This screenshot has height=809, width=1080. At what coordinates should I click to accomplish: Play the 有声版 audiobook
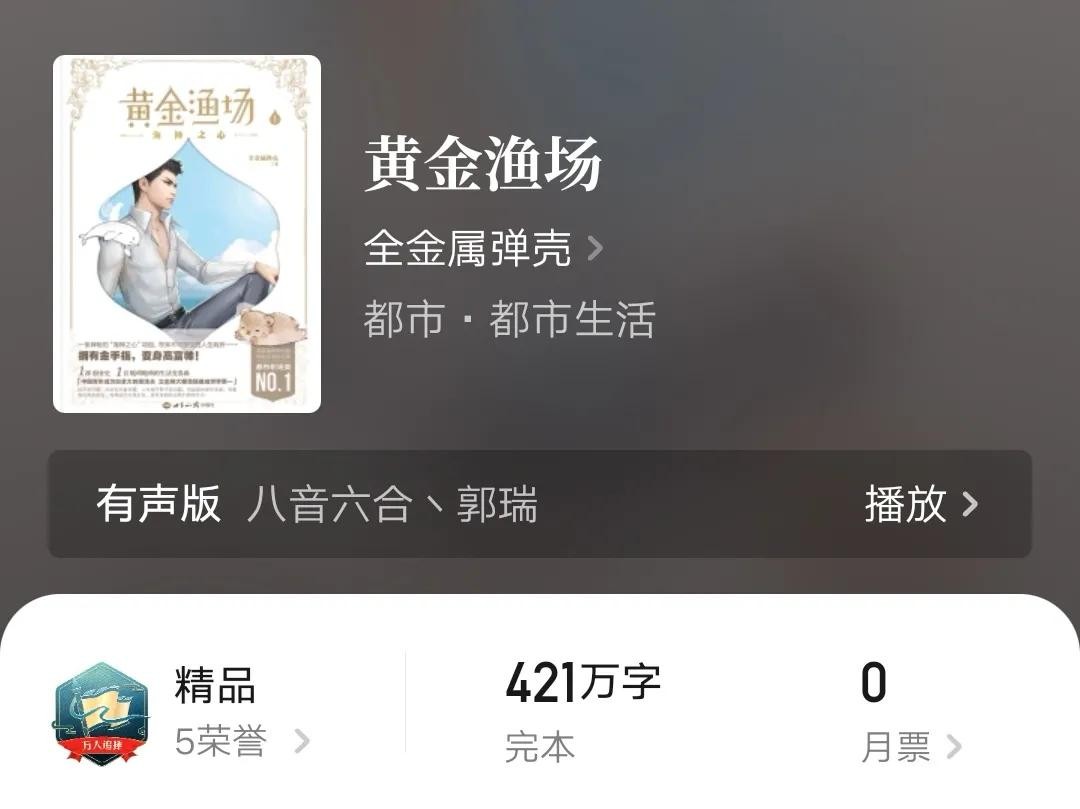pos(920,504)
